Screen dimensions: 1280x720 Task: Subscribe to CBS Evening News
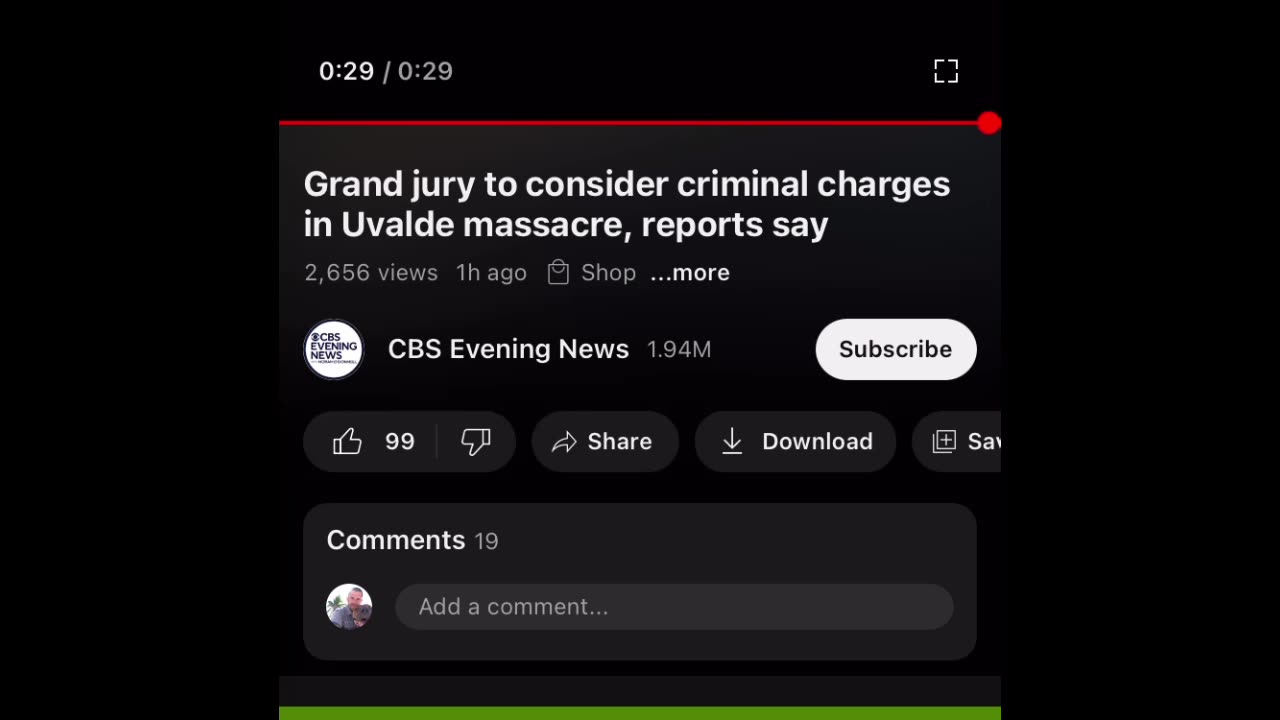895,349
